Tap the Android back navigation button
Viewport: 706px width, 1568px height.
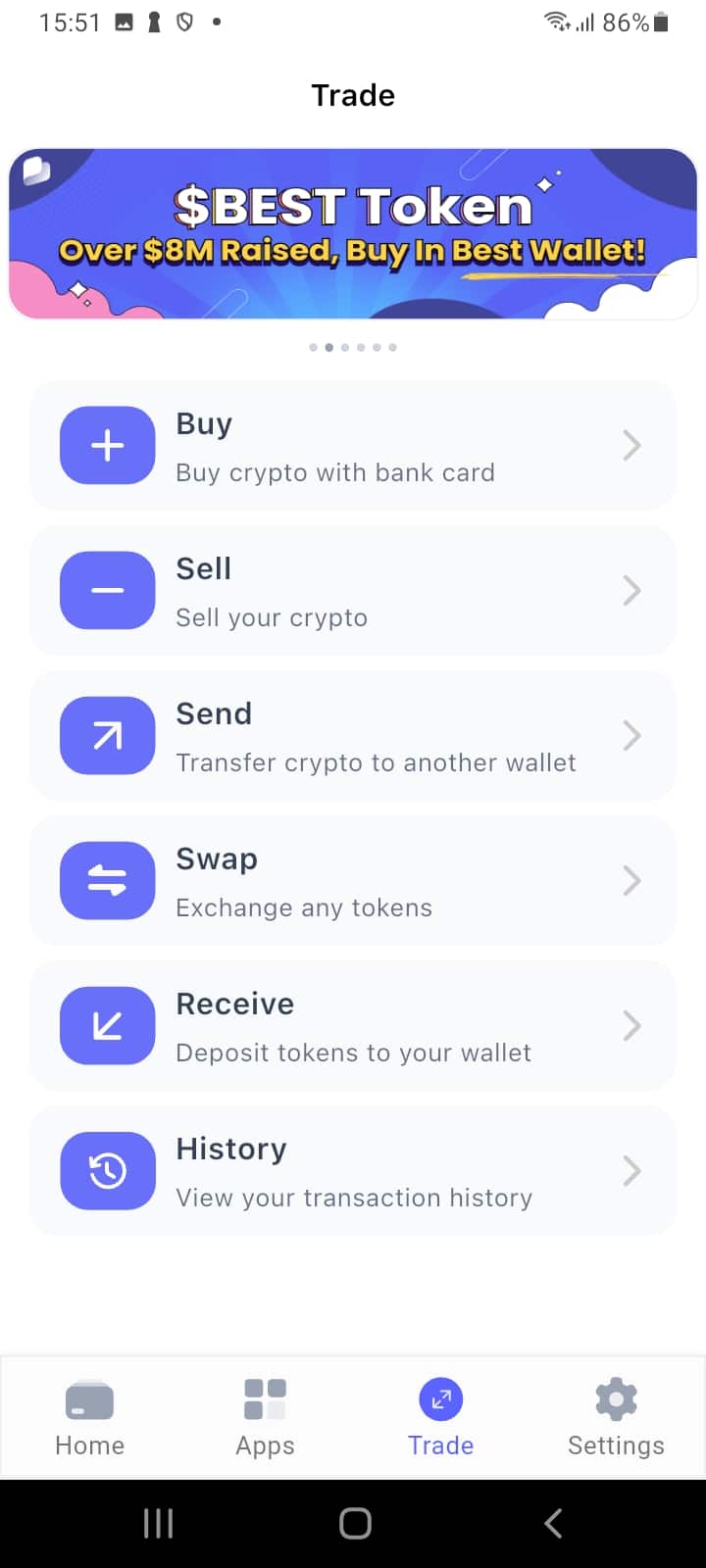coord(552,1522)
